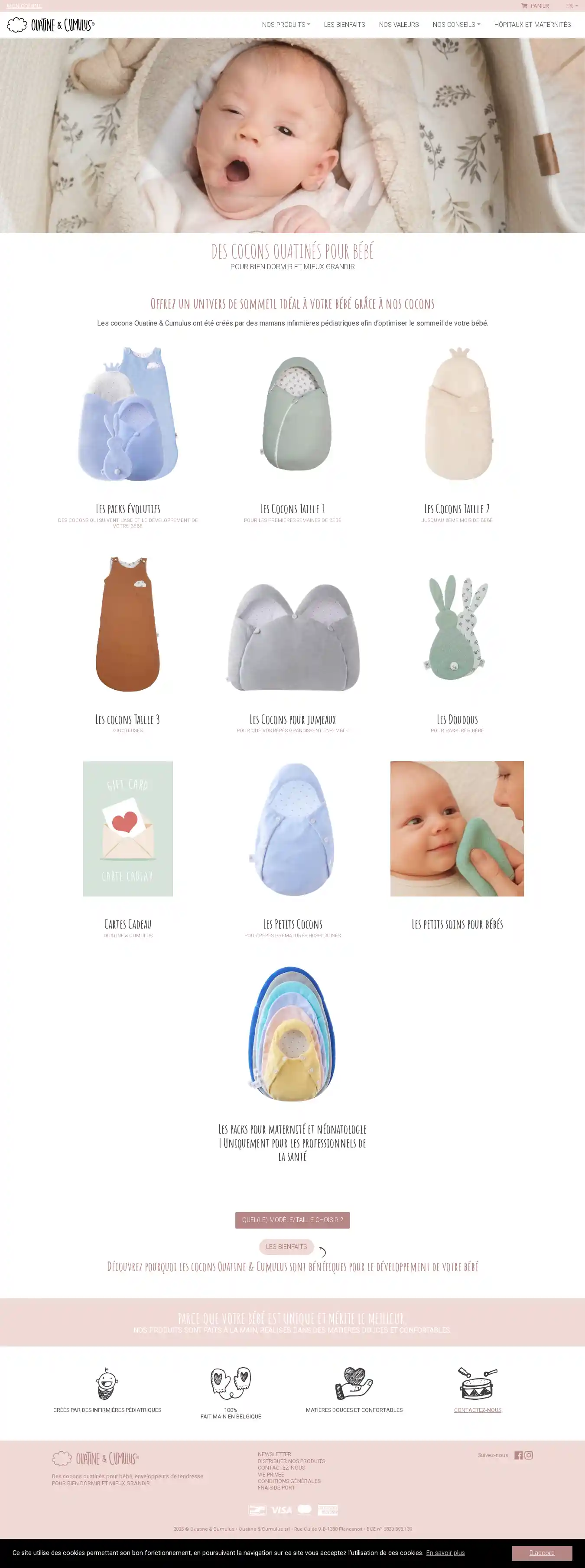The image size is (585, 1568).
Task: Expand Nos produits menu
Action: coord(286,25)
